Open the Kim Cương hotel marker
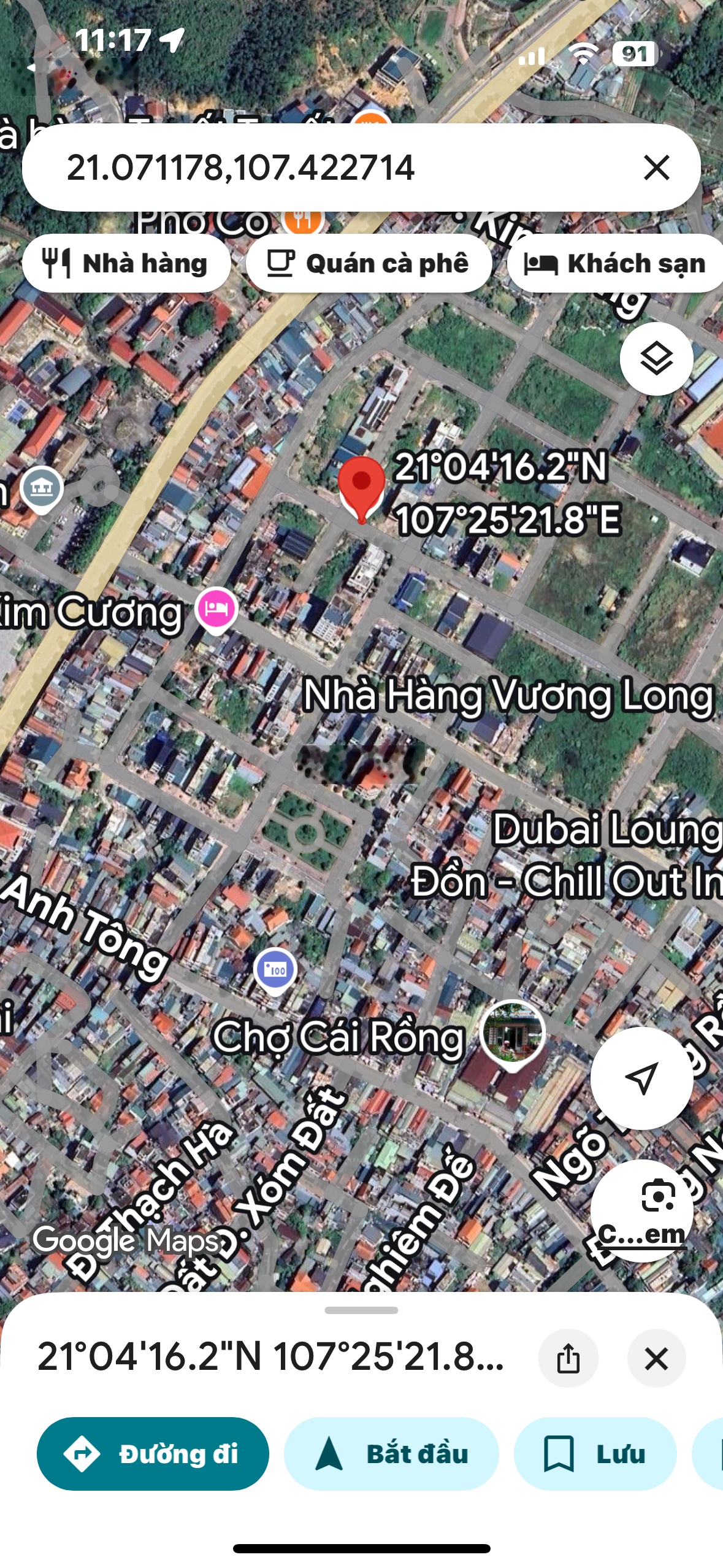 [216, 609]
